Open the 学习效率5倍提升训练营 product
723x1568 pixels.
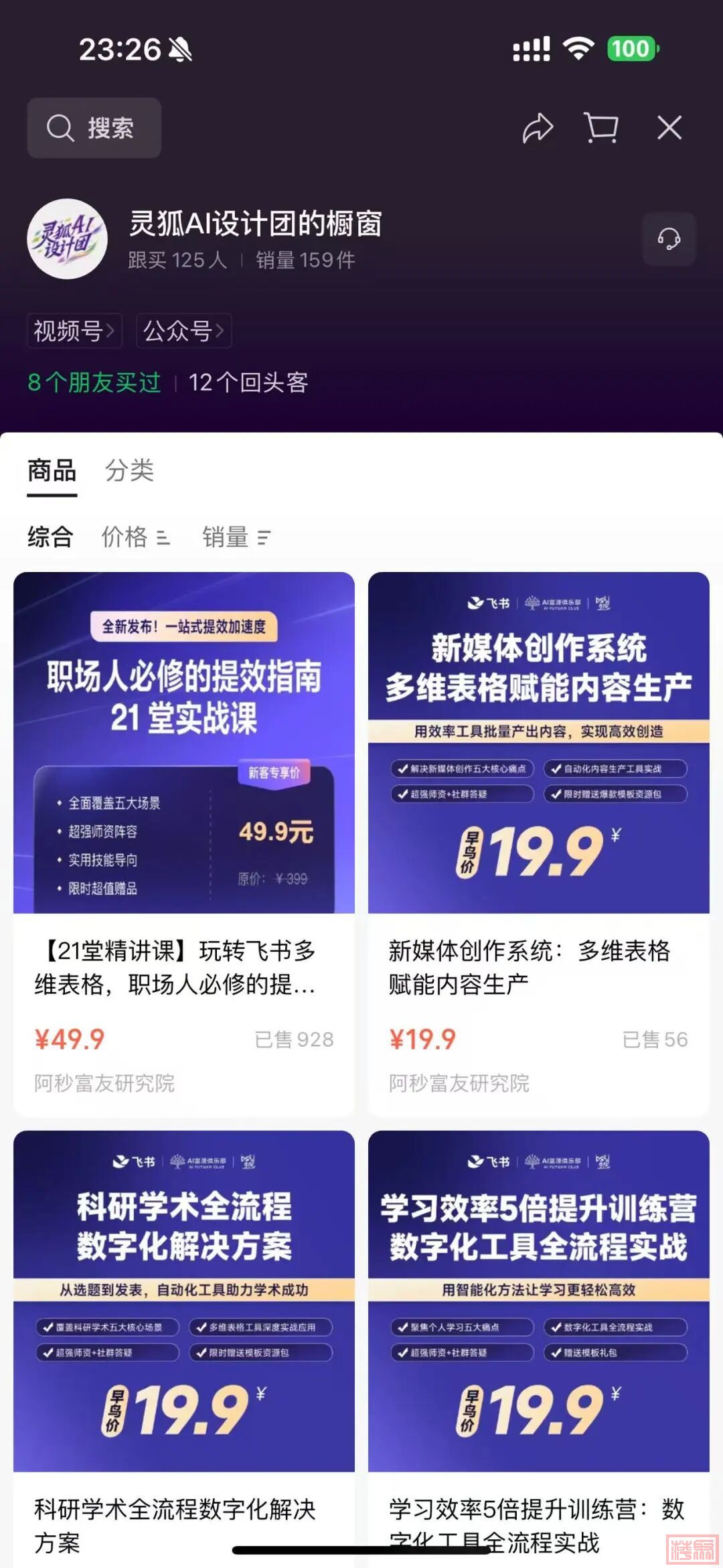[538, 1340]
